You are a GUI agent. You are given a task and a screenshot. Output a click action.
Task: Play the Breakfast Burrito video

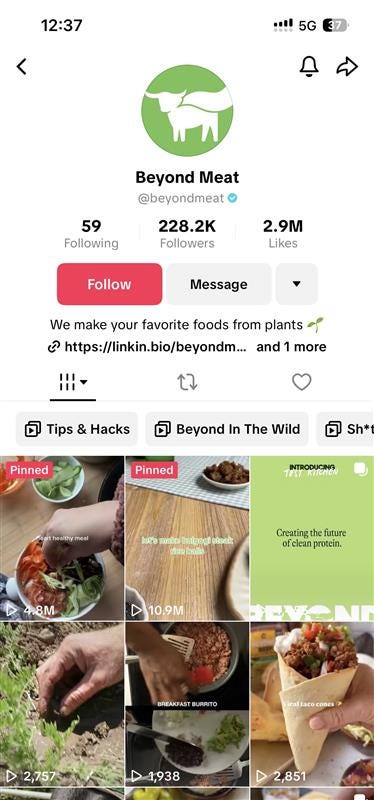tap(187, 705)
